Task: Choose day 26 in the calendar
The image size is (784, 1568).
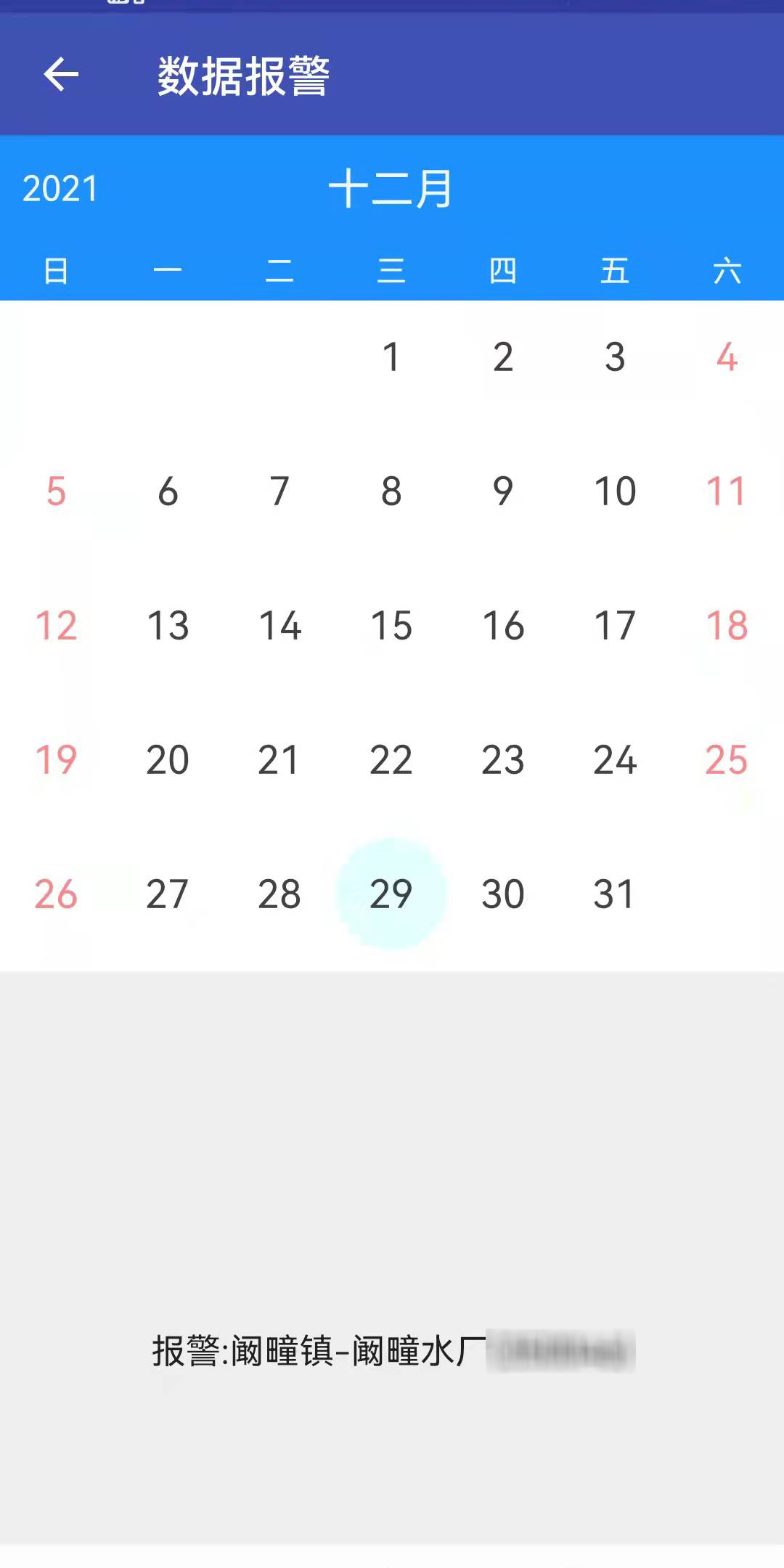Action: click(56, 894)
